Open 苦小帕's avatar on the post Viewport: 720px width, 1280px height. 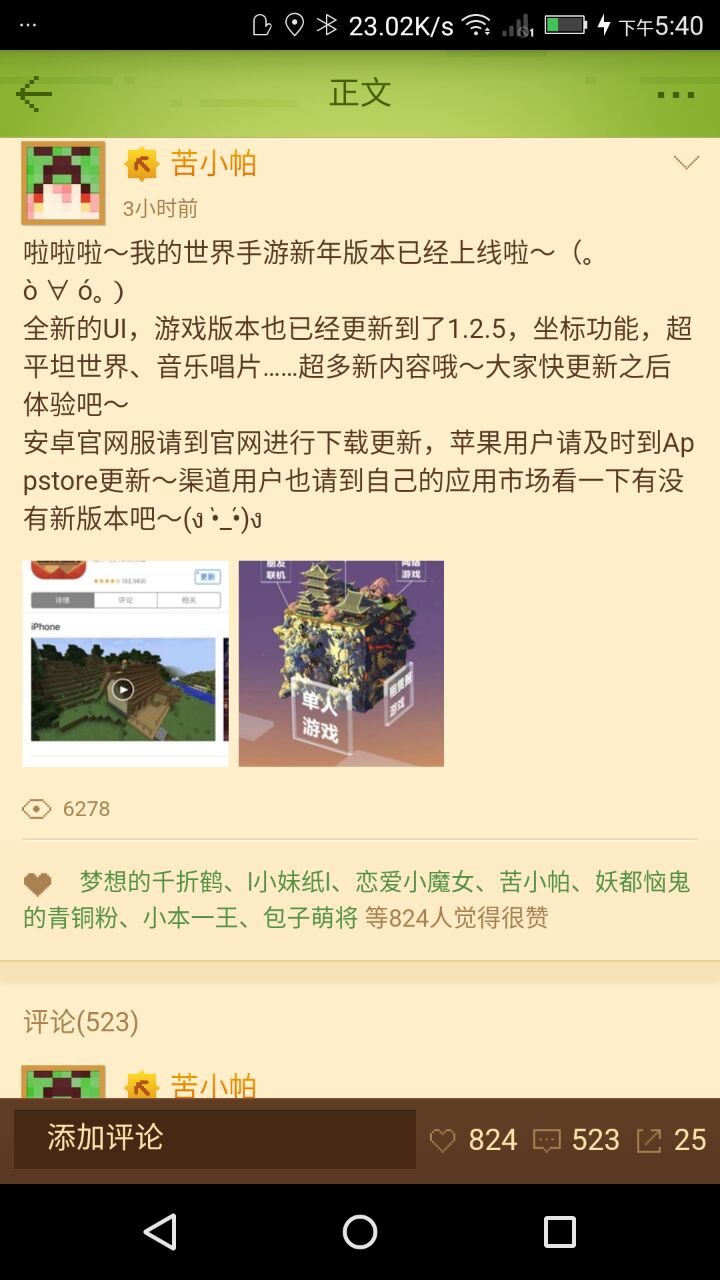coord(63,183)
